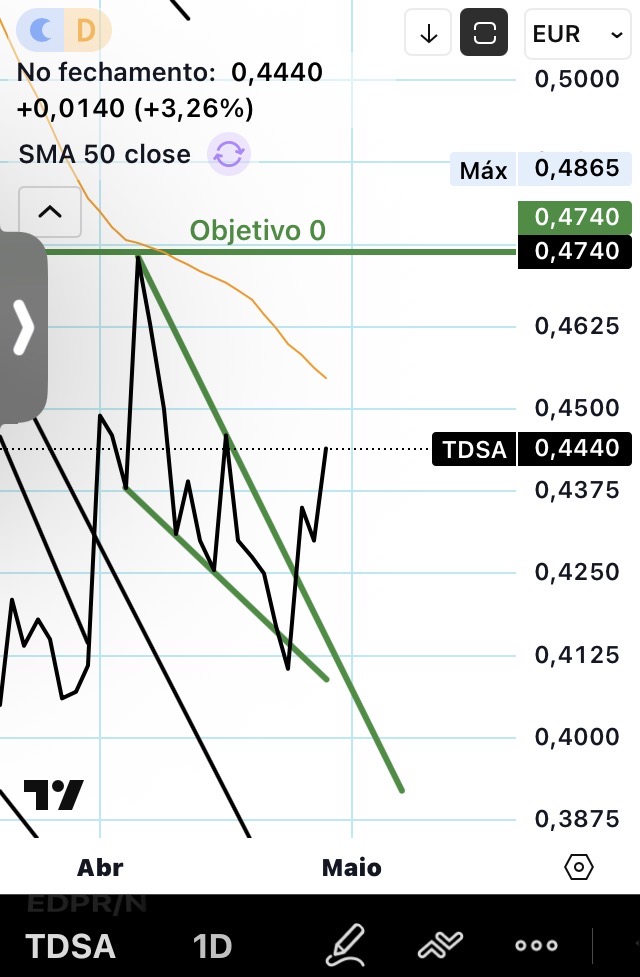Image resolution: width=640 pixels, height=977 pixels.
Task: Tap the purple refresh icon beside SMA 50
Action: (x=229, y=154)
